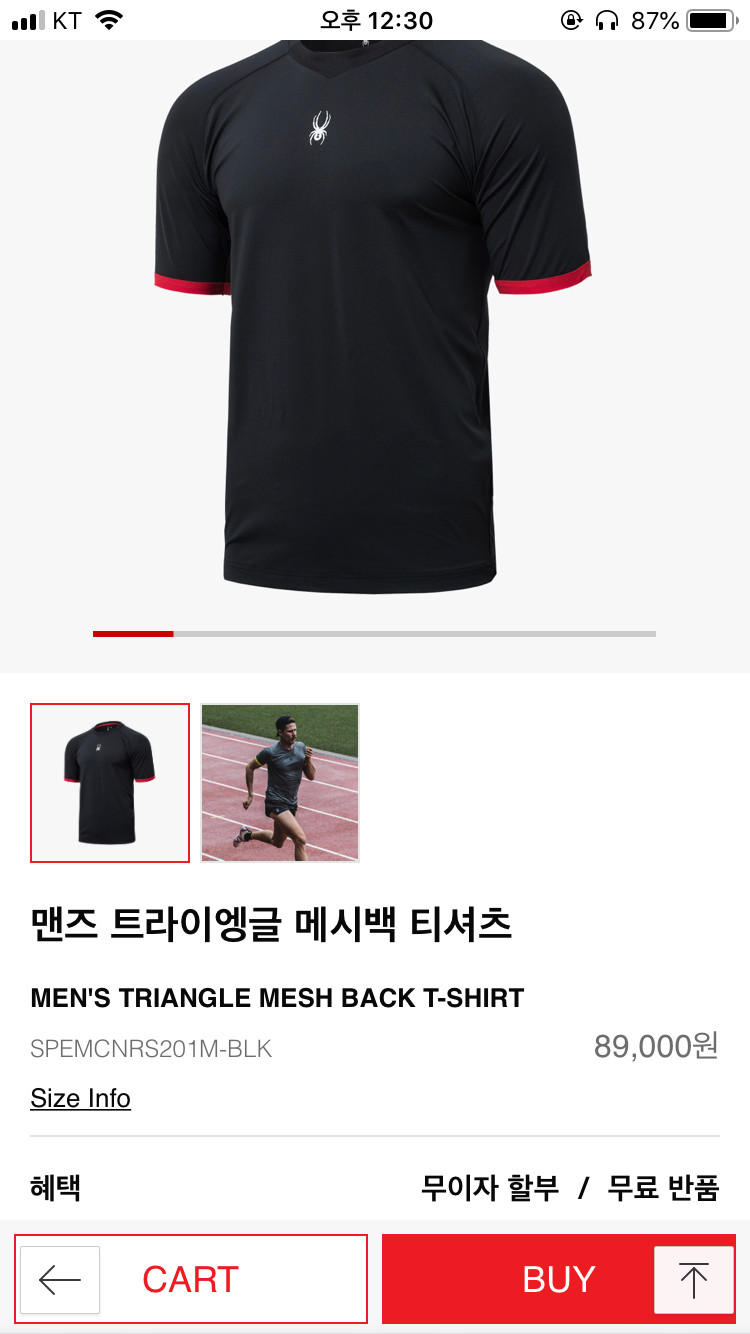Image resolution: width=750 pixels, height=1334 pixels.
Task: Open the Size Info link
Action: (80, 1098)
